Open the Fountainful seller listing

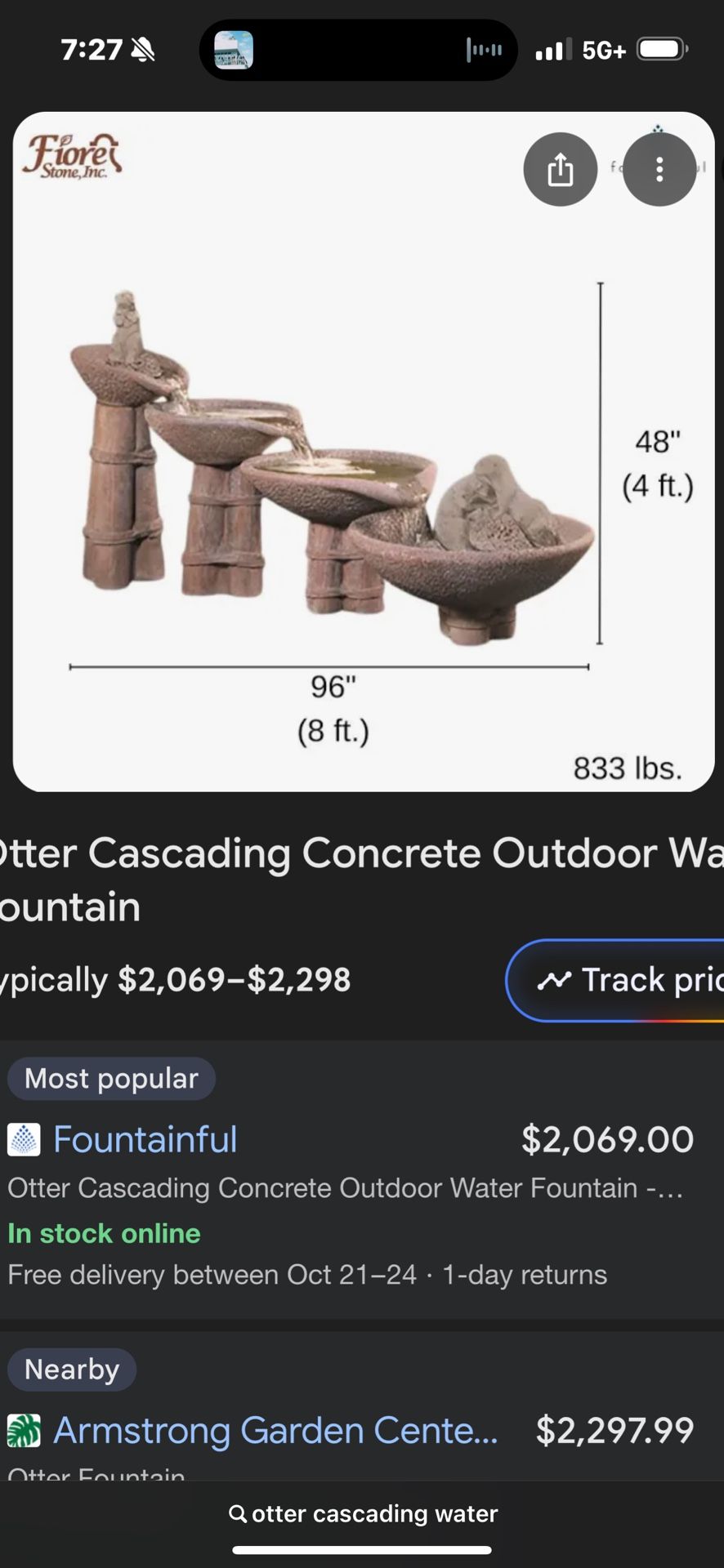(145, 1139)
